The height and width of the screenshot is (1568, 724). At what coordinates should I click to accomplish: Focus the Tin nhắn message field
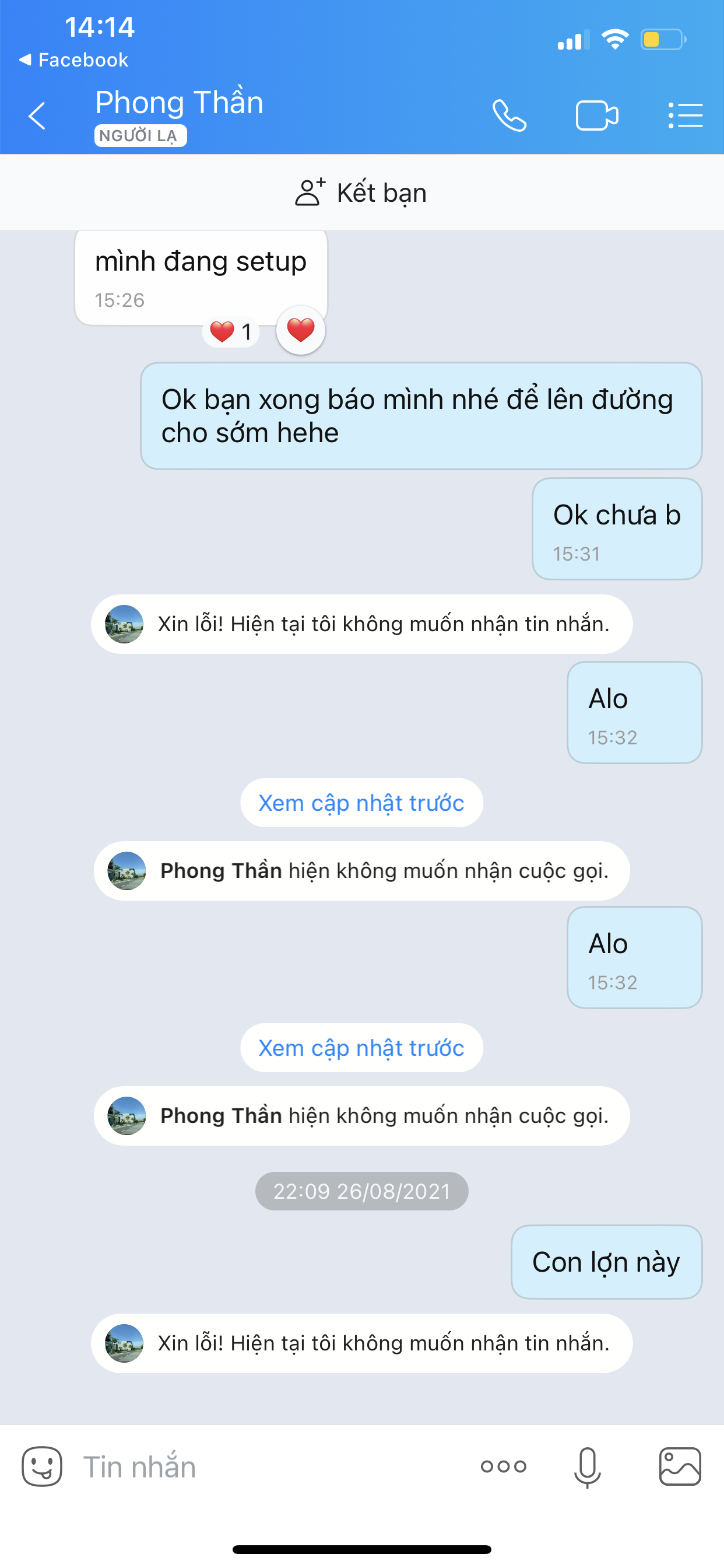tap(274, 1467)
